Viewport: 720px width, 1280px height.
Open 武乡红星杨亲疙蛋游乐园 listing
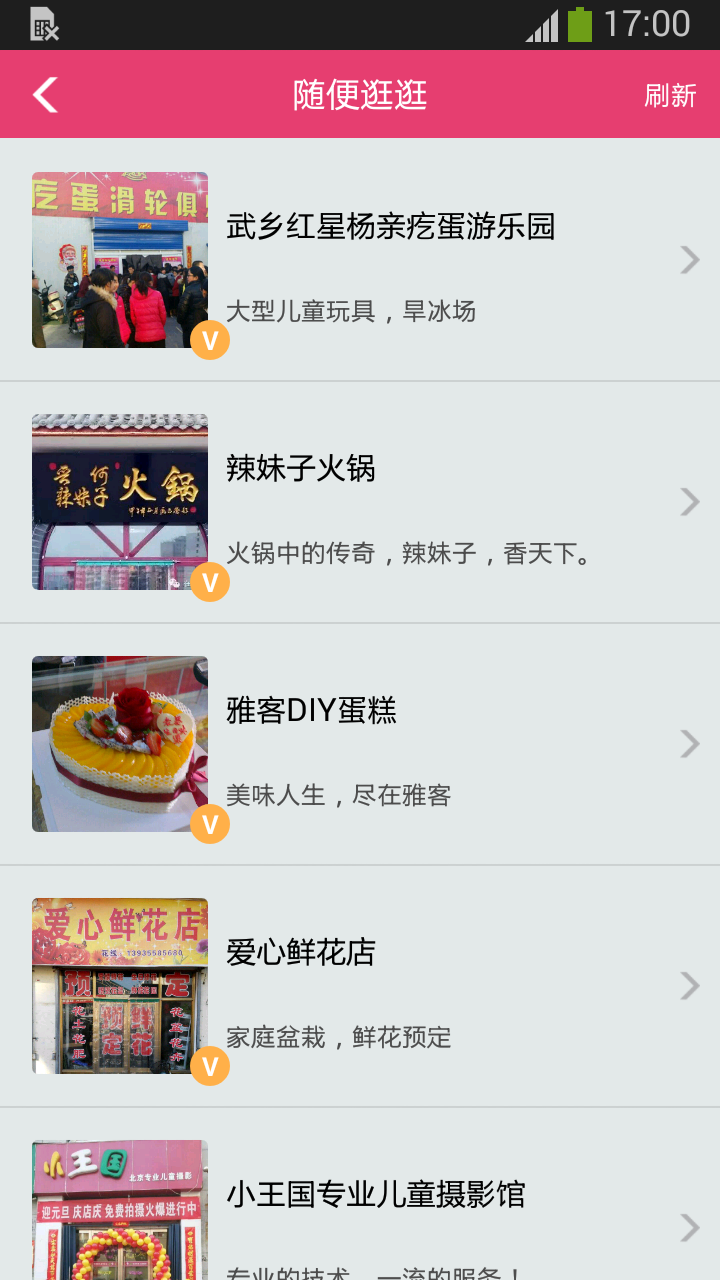(x=390, y=260)
